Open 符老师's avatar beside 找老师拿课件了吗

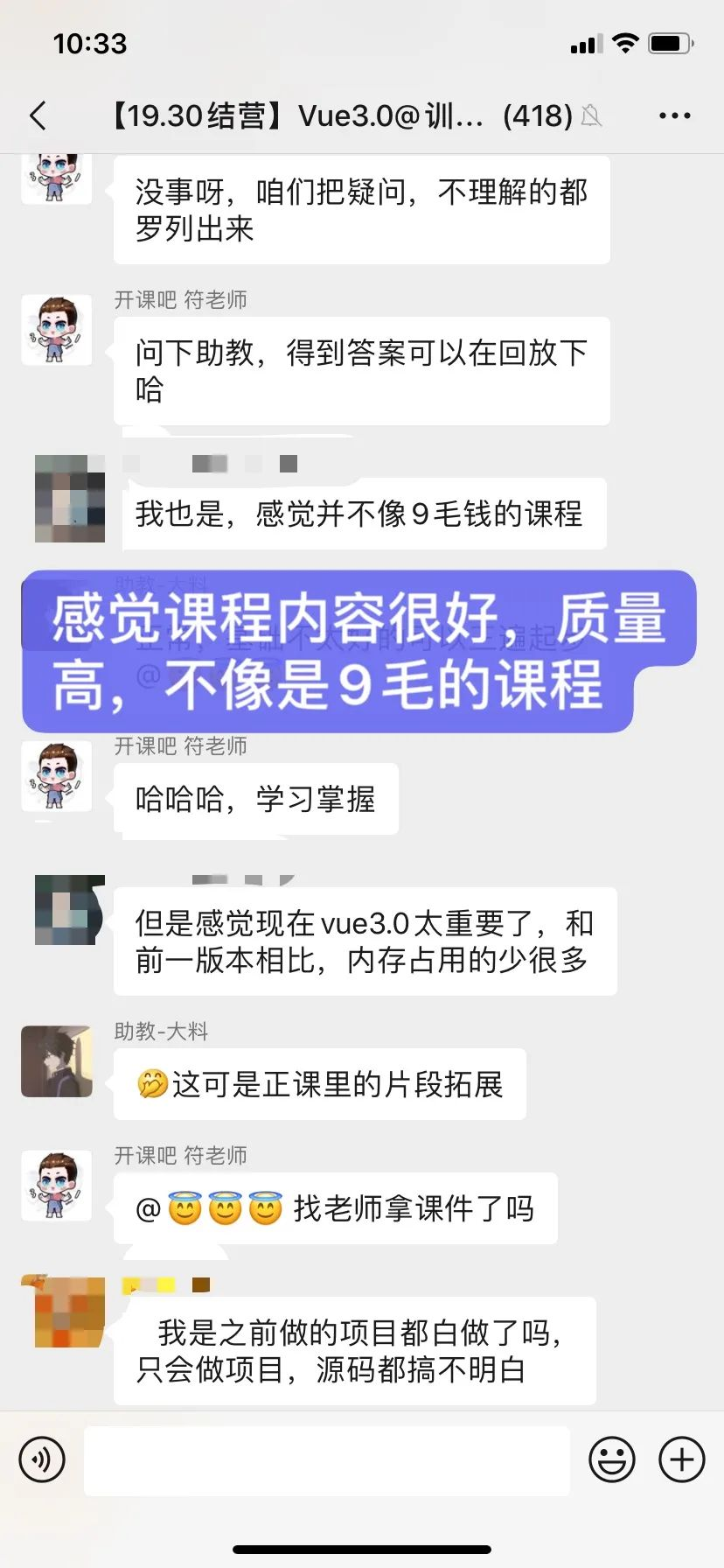point(57,1186)
